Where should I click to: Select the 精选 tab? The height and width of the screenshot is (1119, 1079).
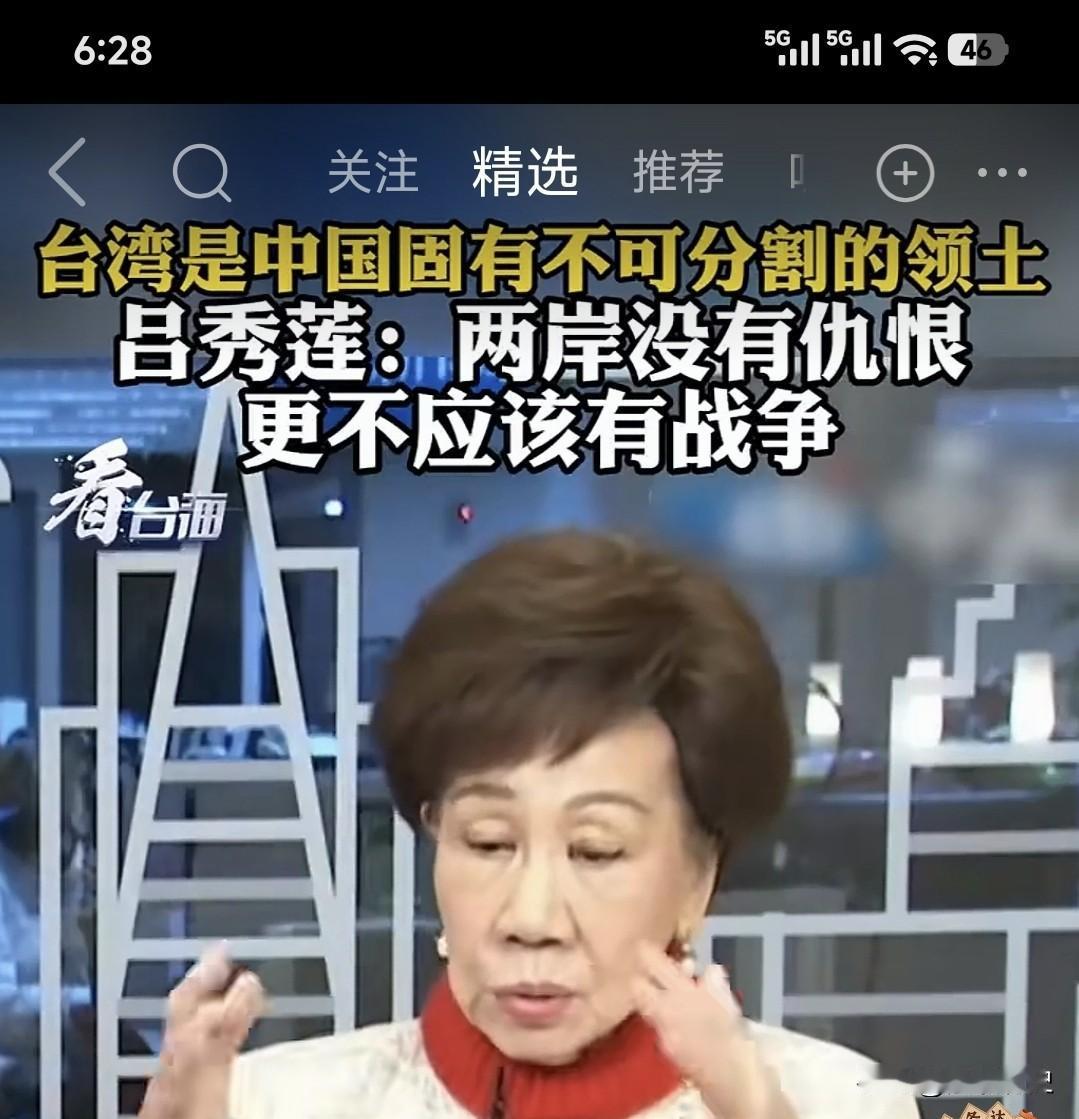[524, 171]
